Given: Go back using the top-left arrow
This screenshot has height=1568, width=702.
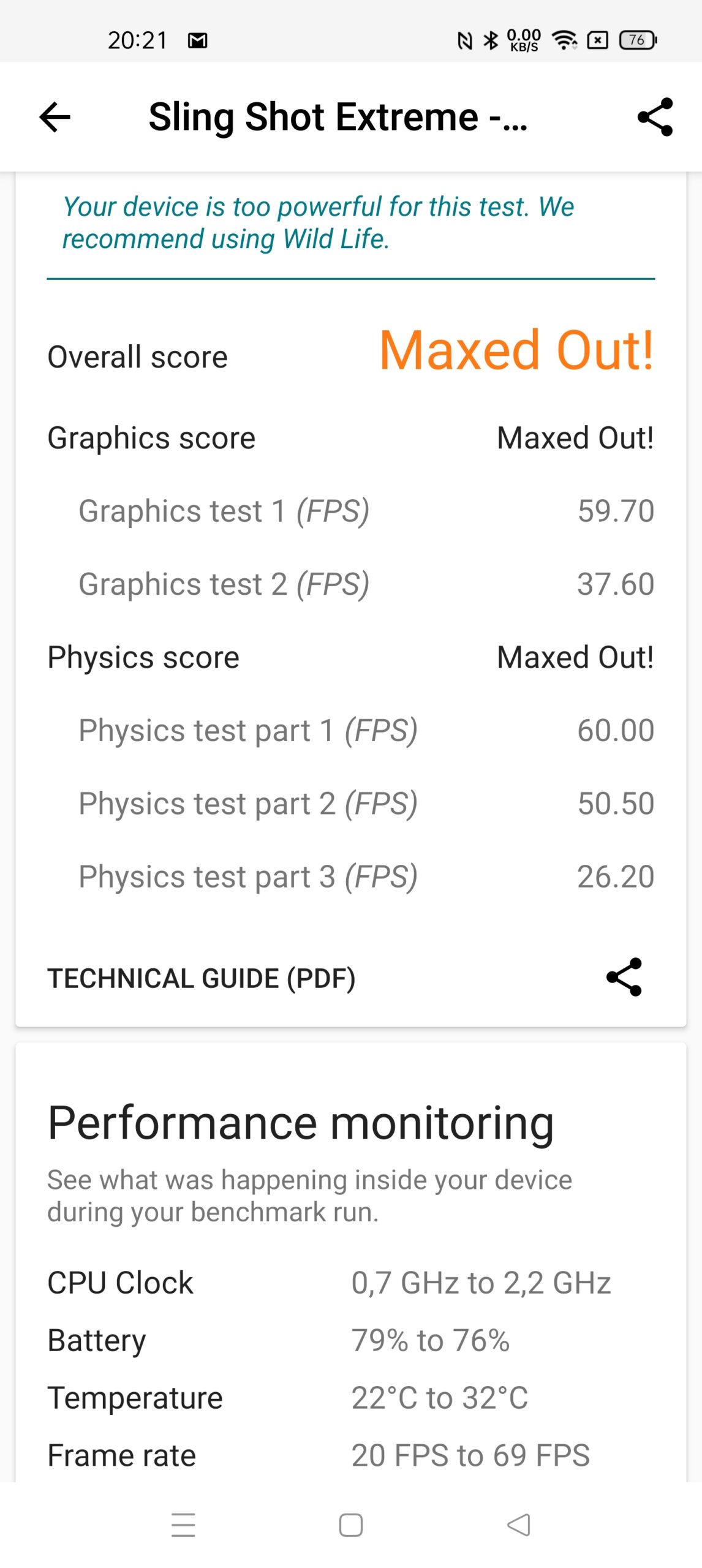Looking at the screenshot, I should tap(55, 117).
